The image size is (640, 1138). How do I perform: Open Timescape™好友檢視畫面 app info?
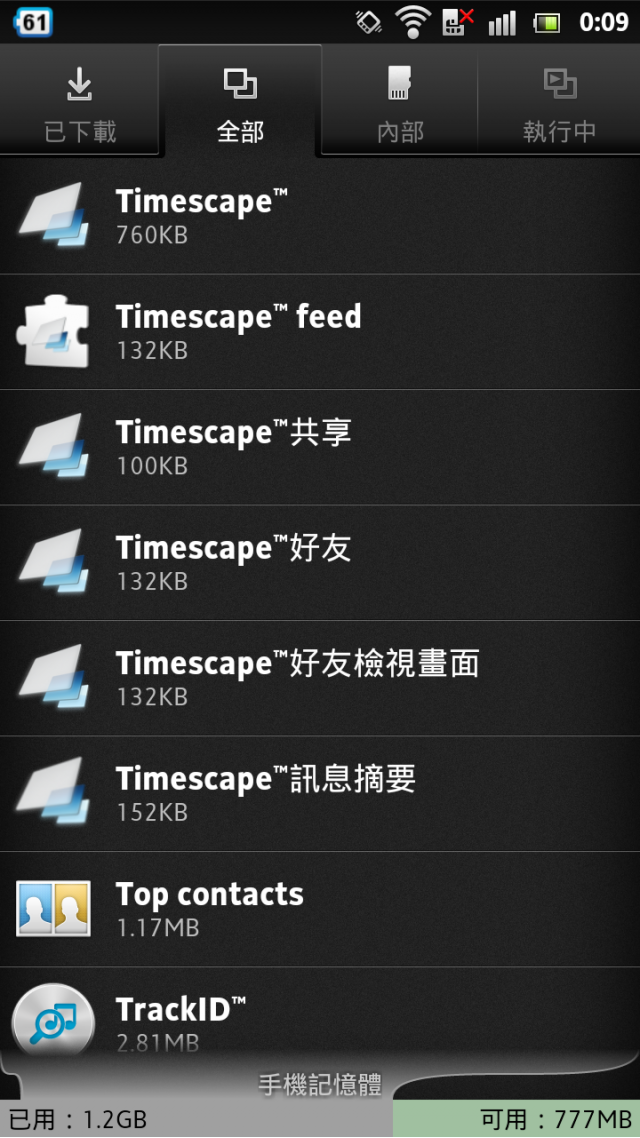pos(320,679)
